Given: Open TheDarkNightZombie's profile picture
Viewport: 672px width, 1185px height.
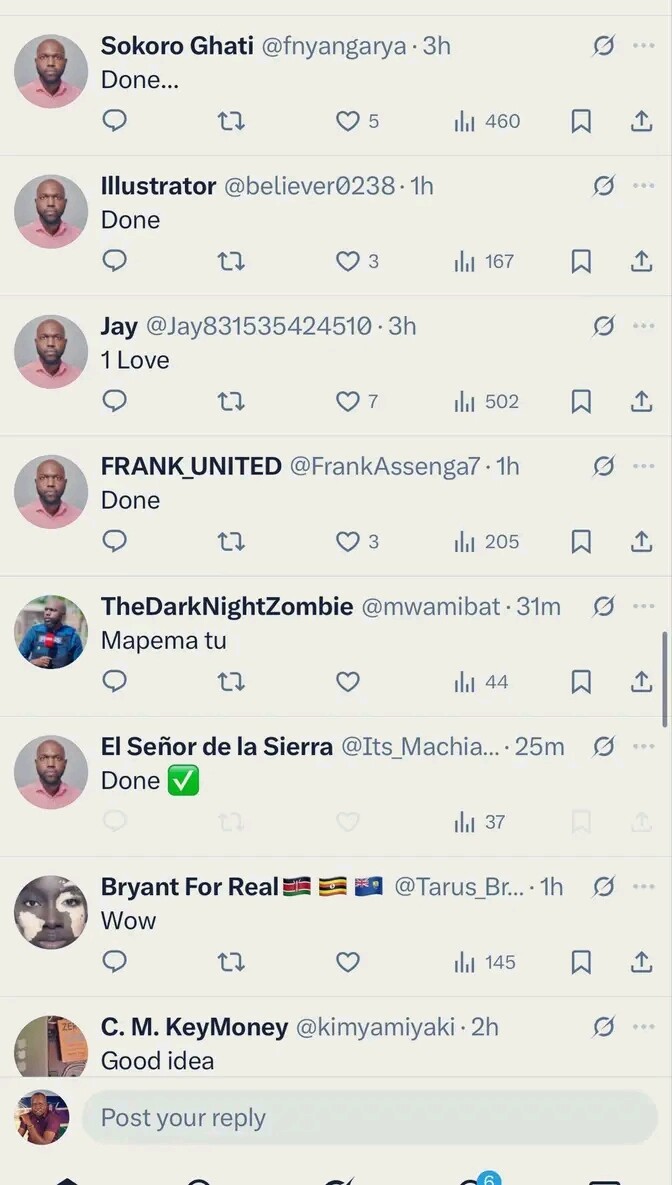Looking at the screenshot, I should (51, 632).
